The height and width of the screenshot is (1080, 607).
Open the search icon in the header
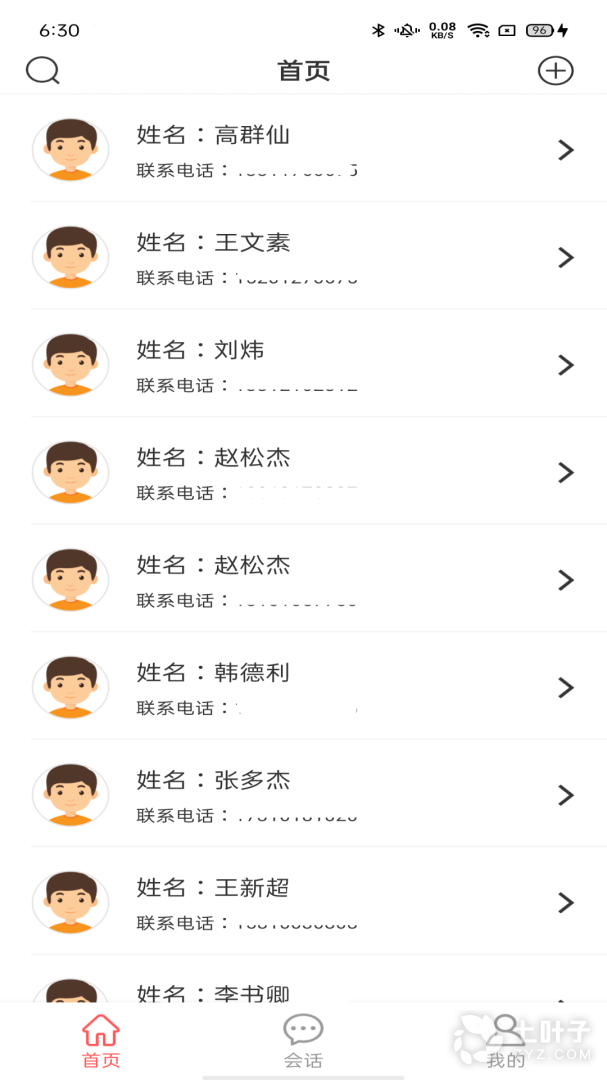[43, 71]
